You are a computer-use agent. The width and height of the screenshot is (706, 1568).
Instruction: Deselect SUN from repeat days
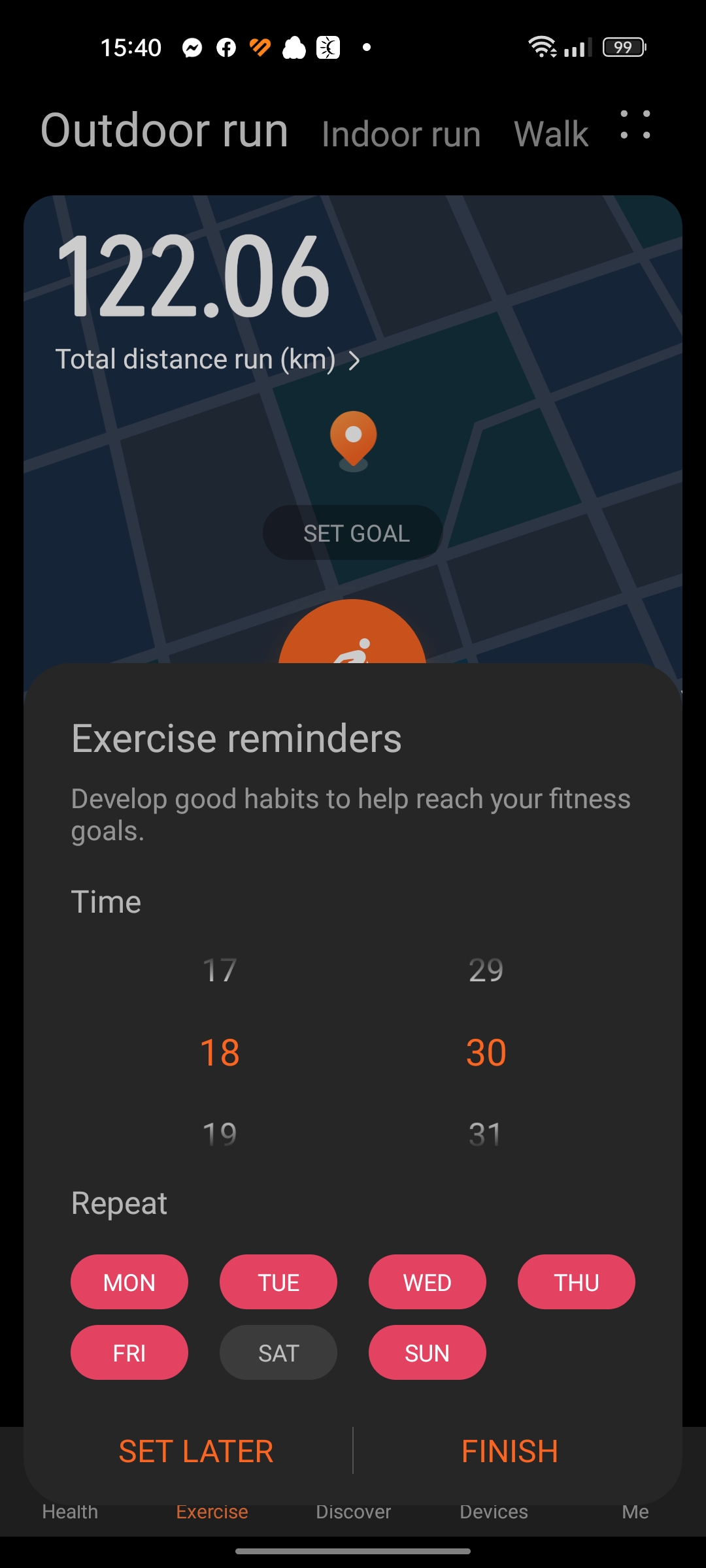(x=428, y=1352)
